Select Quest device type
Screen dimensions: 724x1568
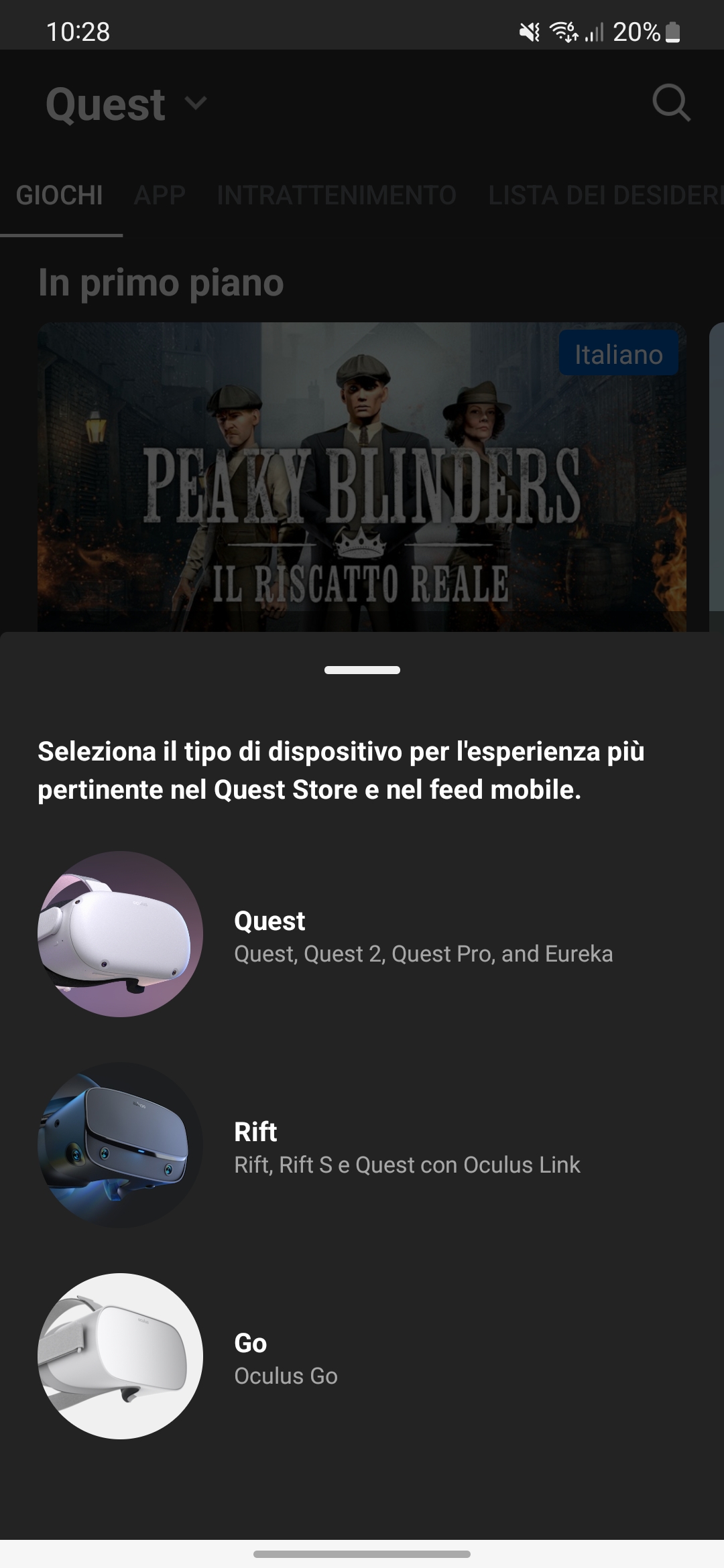pyautogui.click(x=362, y=934)
